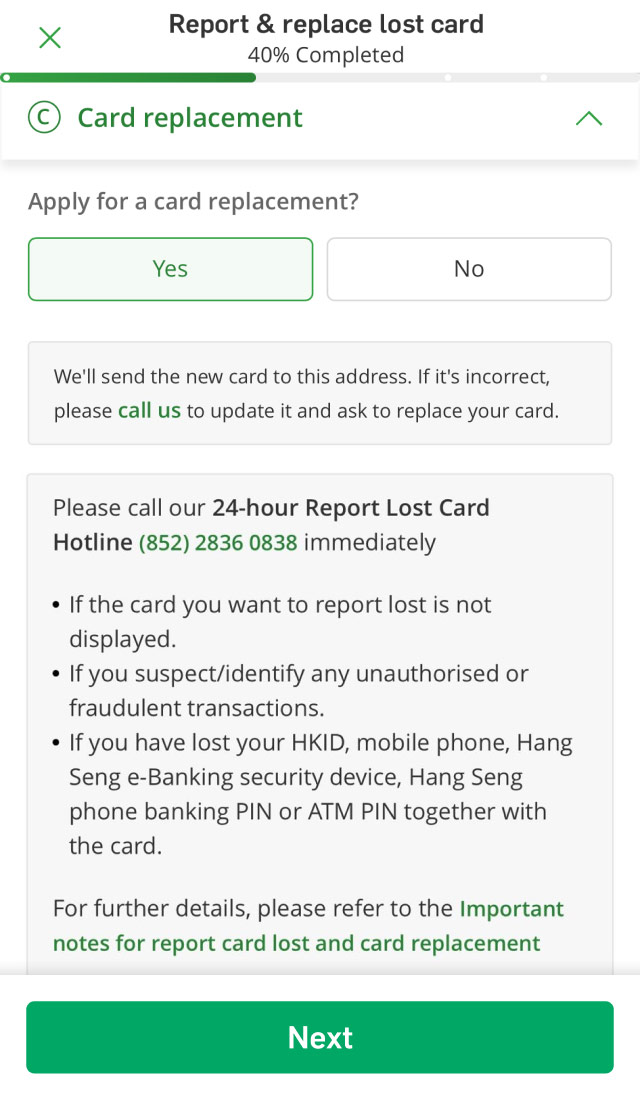Viewport: 640px width, 1100px height.
Task: Close the Report & replace lost card form
Action: click(x=49, y=38)
